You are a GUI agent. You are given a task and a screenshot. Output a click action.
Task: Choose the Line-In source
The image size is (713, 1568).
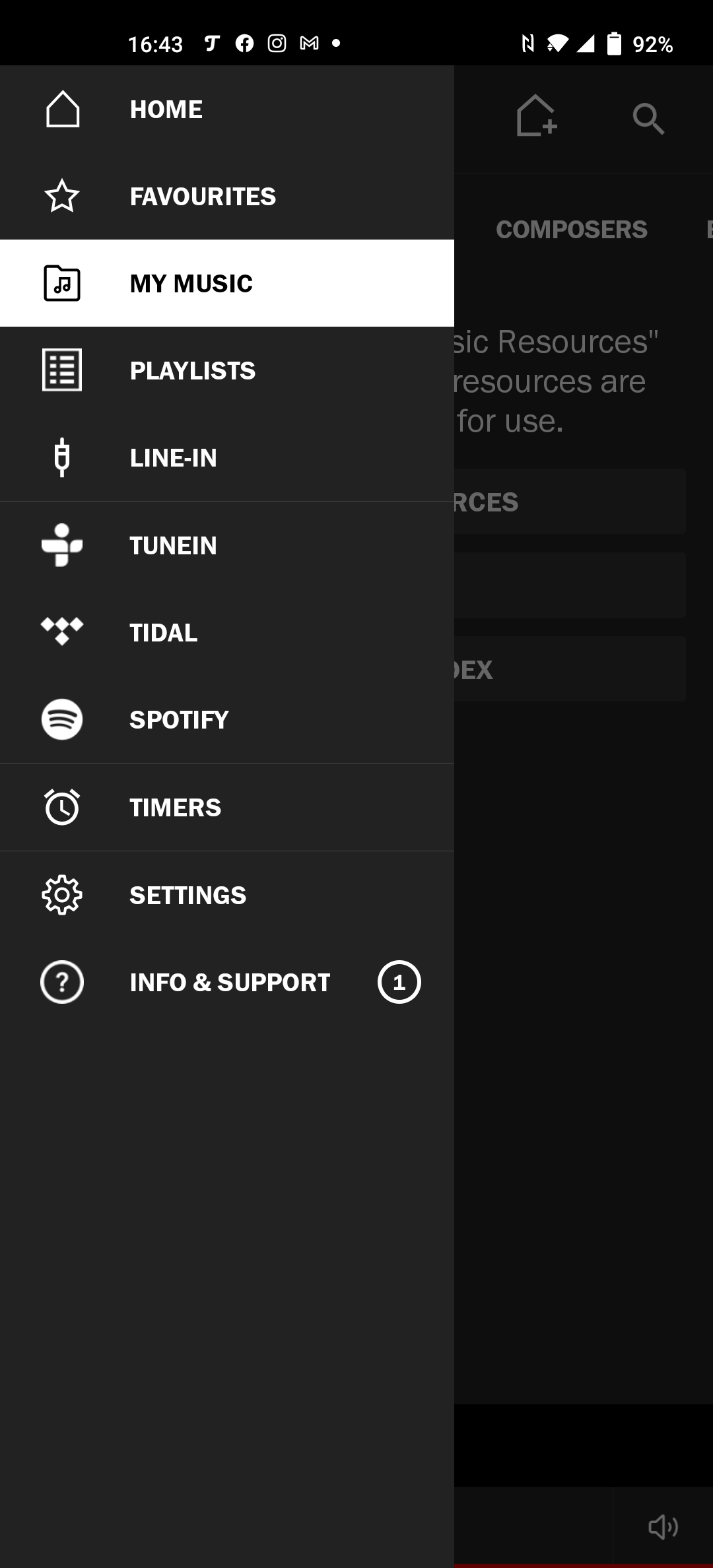(x=227, y=457)
